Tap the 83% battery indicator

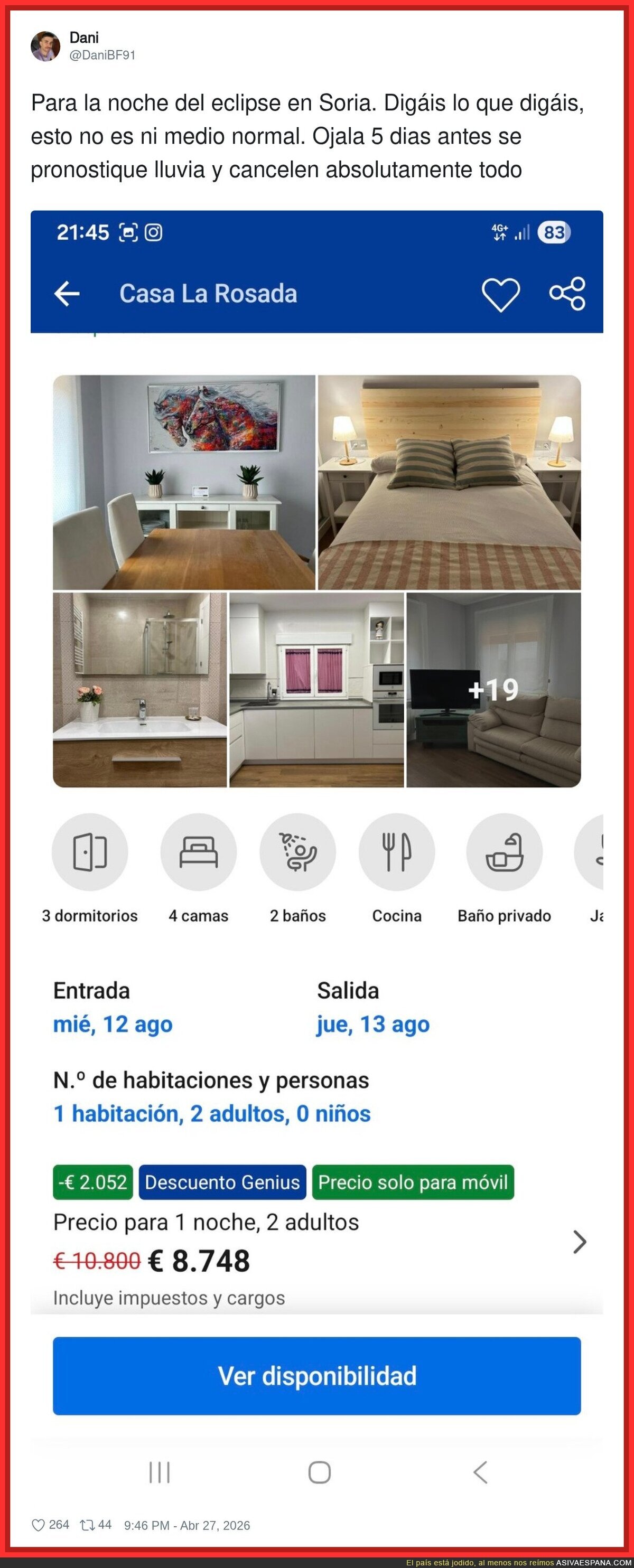click(555, 232)
